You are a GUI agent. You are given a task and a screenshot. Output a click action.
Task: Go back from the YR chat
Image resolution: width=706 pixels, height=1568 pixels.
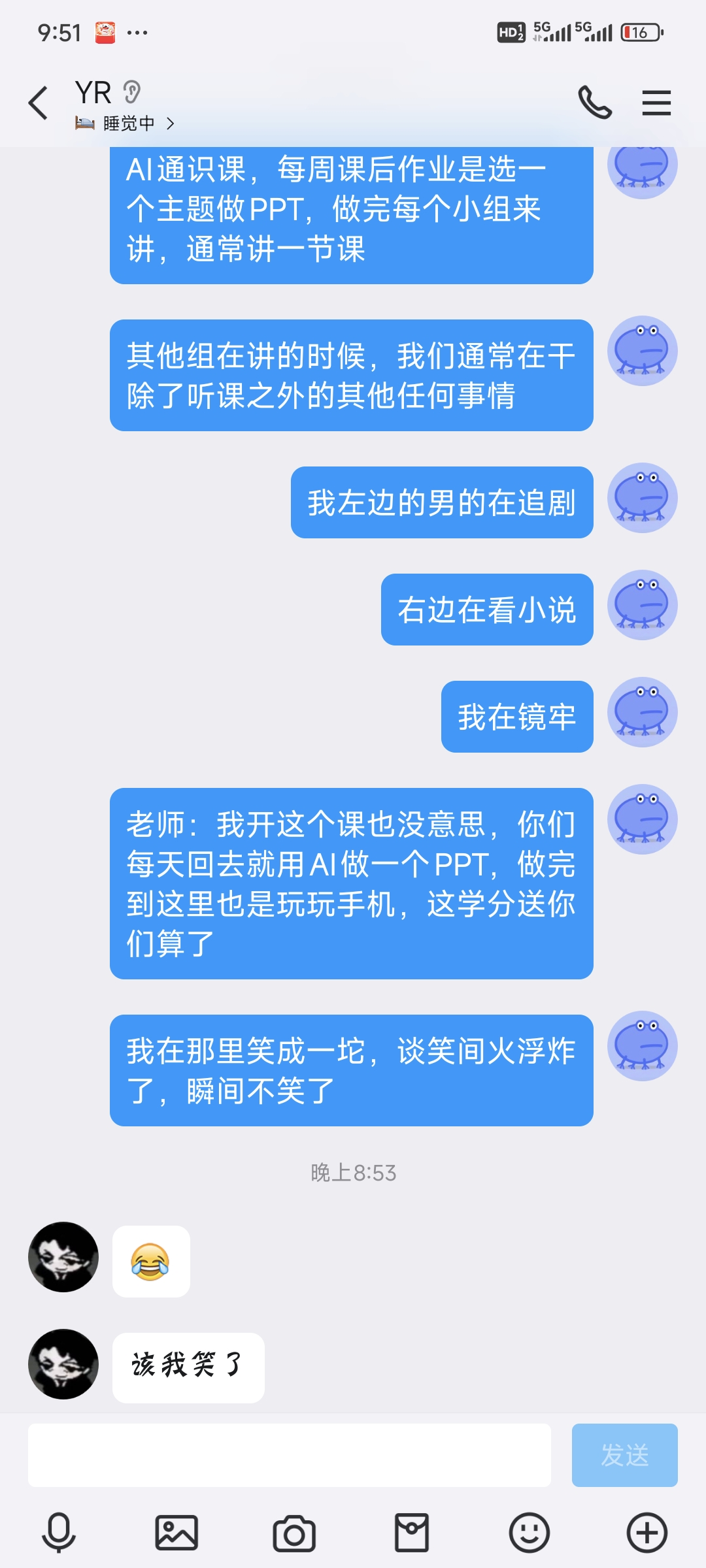coord(39,103)
